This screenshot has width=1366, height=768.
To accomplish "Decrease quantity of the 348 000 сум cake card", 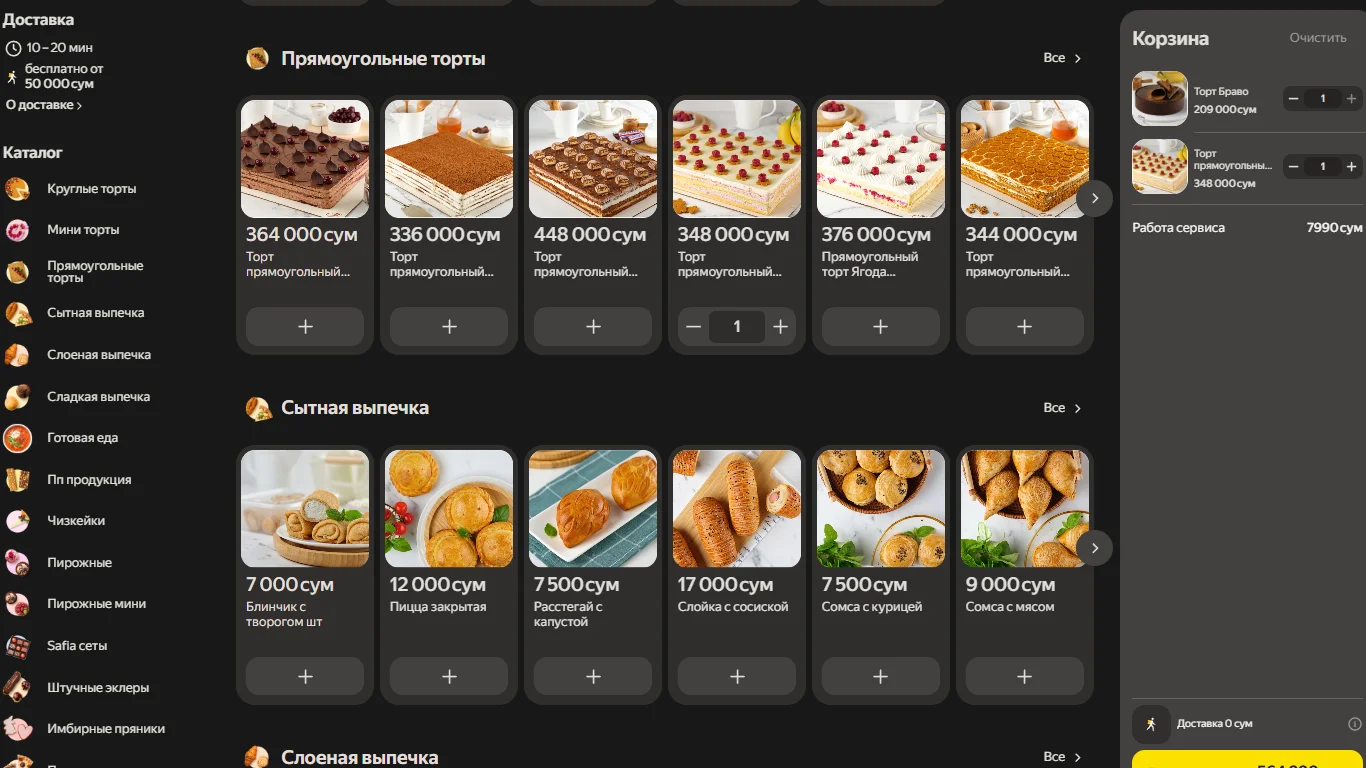I will [x=693, y=327].
